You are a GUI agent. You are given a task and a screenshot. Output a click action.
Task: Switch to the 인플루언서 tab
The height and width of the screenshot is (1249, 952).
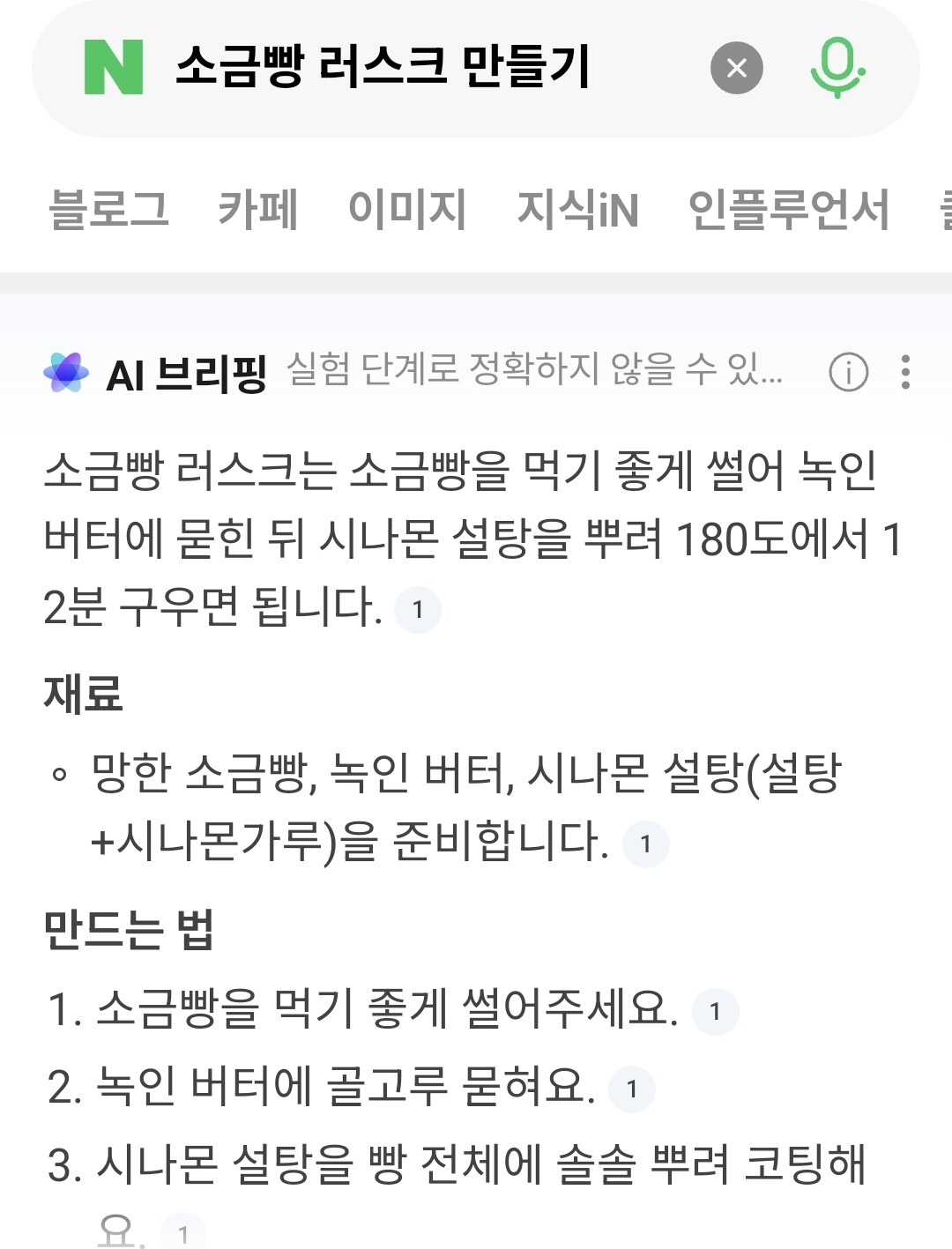pos(789,210)
